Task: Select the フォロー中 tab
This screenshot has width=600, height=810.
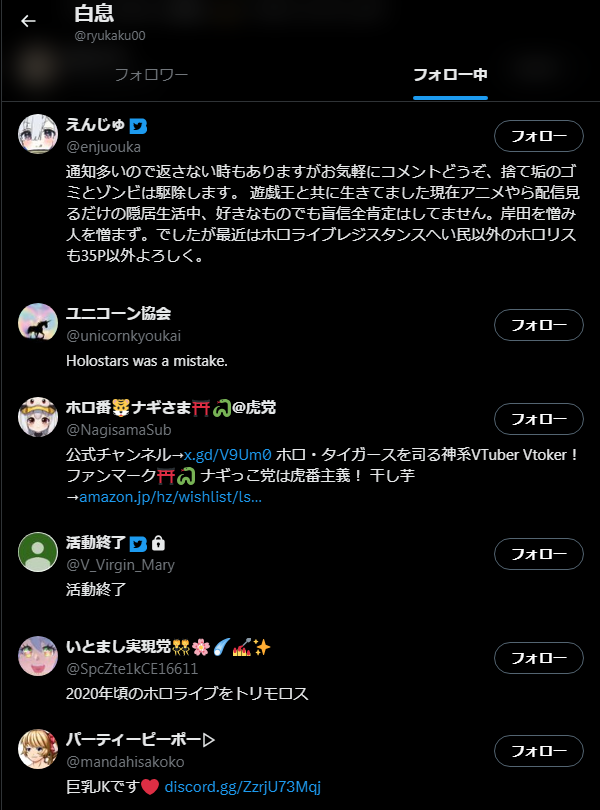Action: (x=450, y=75)
